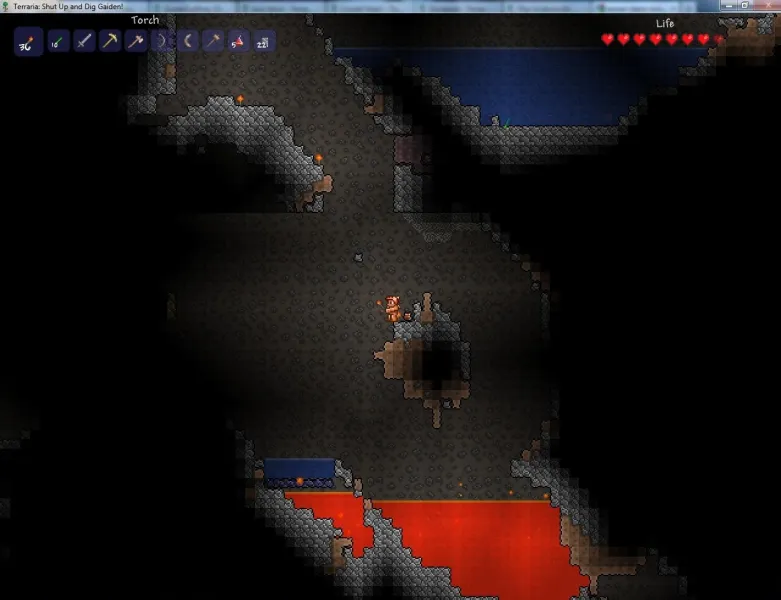Select the bow hotbar slot

(162, 42)
